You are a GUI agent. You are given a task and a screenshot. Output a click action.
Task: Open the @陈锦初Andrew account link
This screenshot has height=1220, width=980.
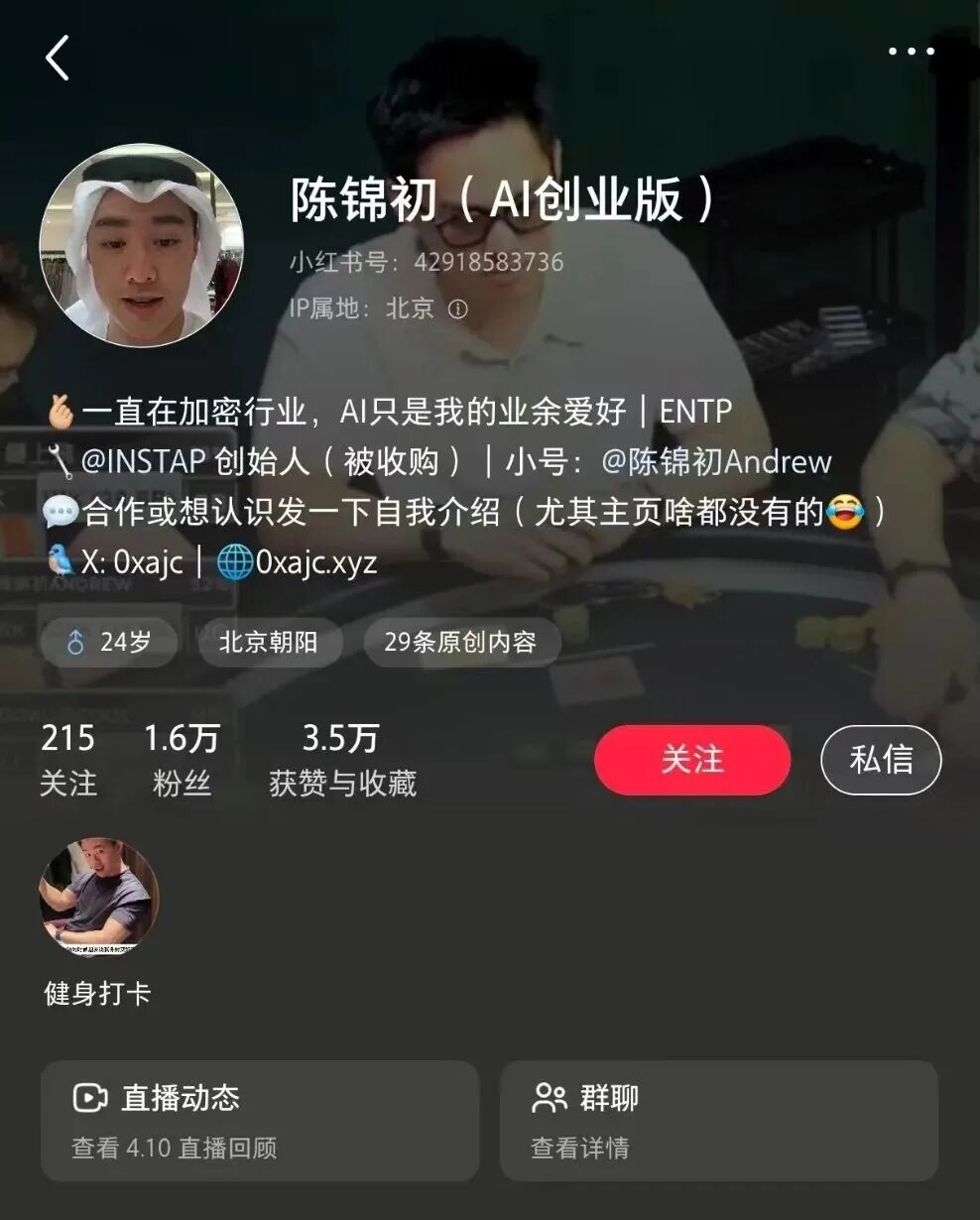[x=716, y=461]
